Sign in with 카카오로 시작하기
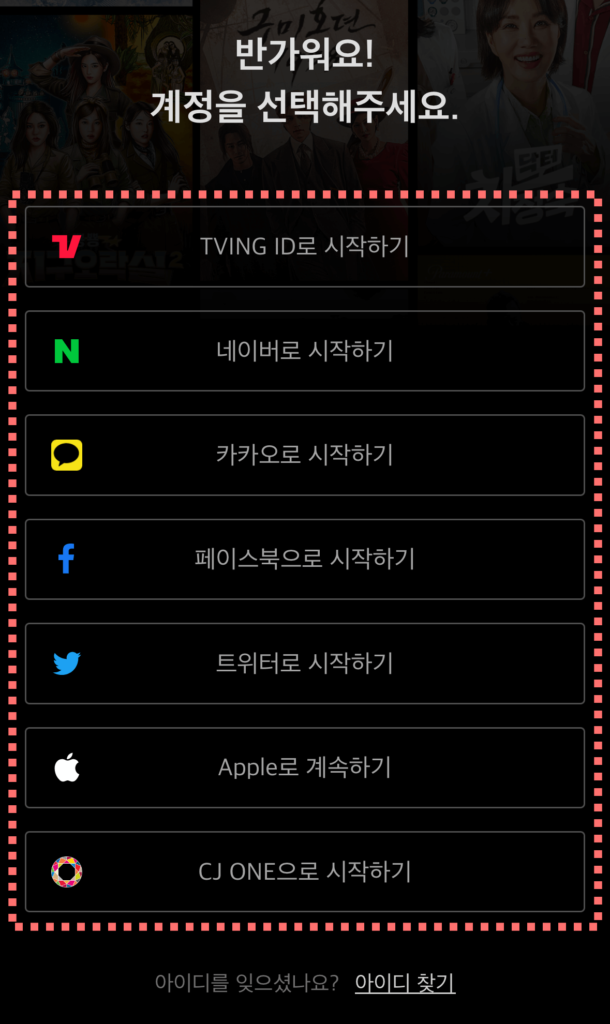Image resolution: width=610 pixels, height=1024 pixels. pyautogui.click(x=304, y=455)
